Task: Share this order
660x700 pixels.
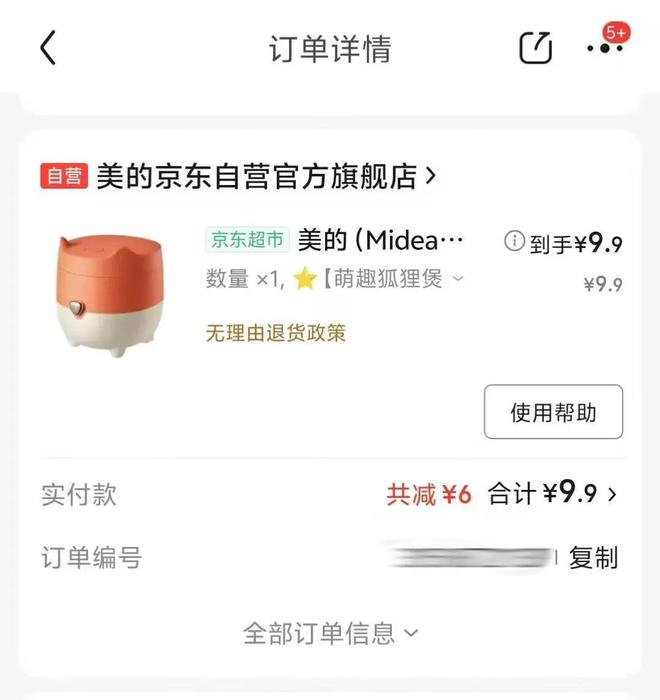Action: [x=535, y=48]
